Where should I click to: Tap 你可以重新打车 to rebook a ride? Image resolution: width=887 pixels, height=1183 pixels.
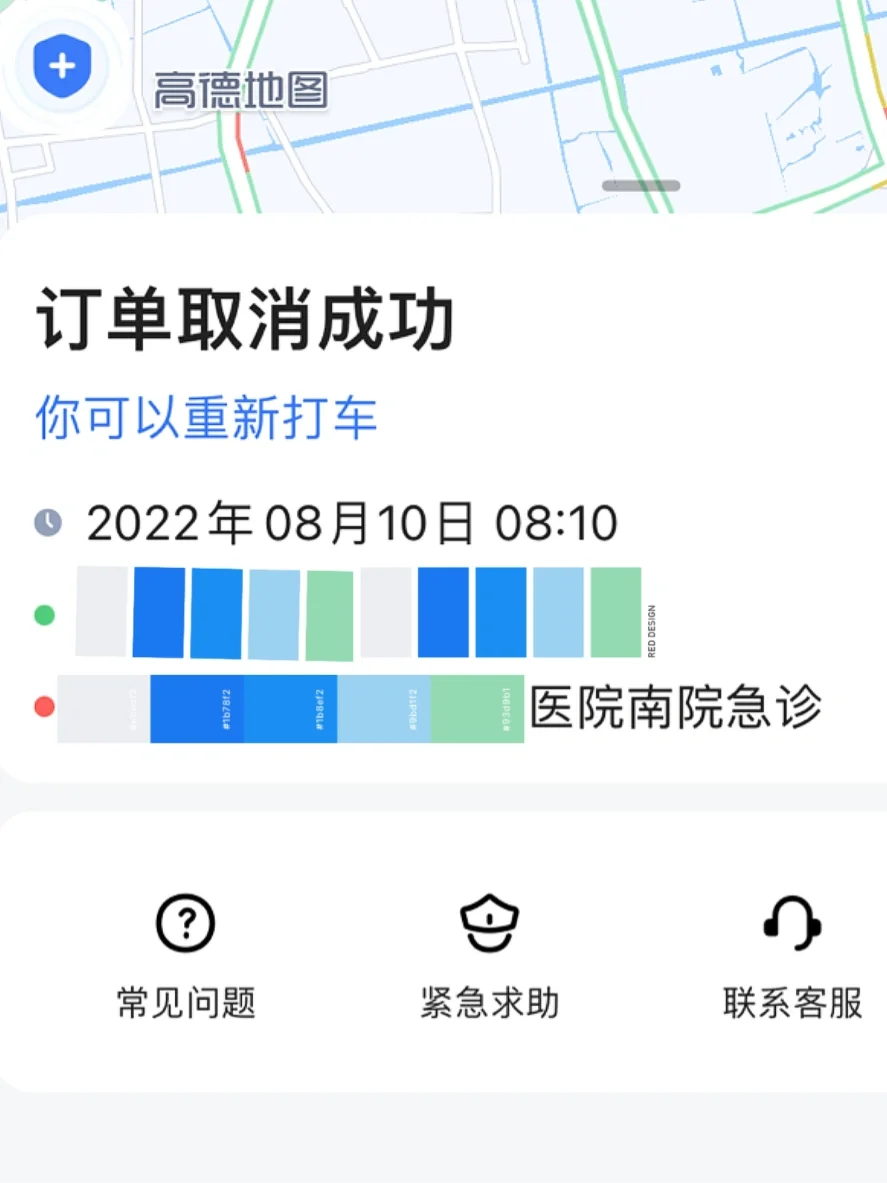click(206, 418)
